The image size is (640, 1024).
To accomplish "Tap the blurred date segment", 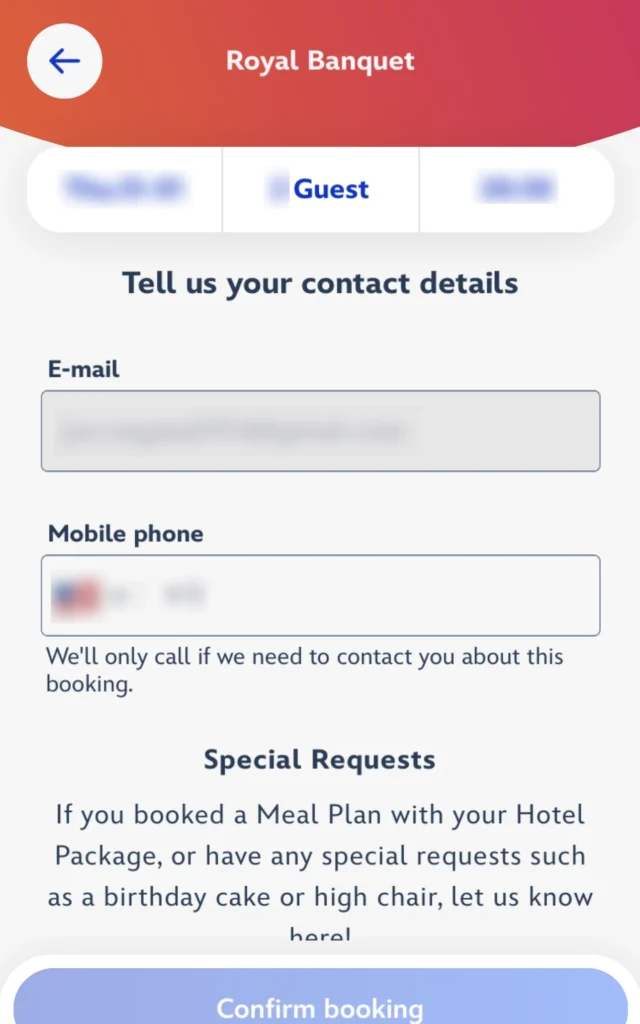I will pyautogui.click(x=125, y=189).
